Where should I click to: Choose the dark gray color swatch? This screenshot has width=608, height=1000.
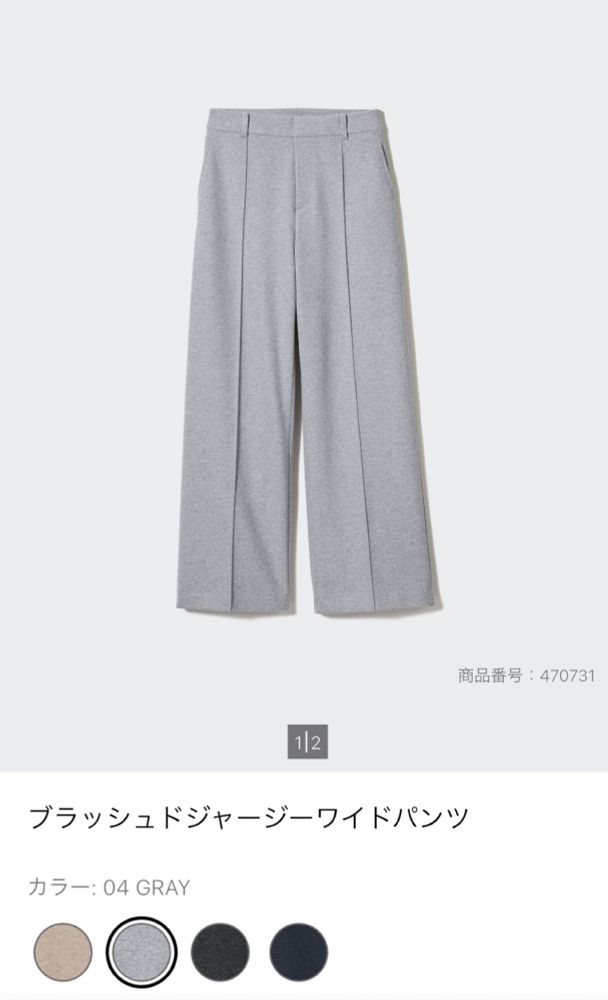click(220, 951)
